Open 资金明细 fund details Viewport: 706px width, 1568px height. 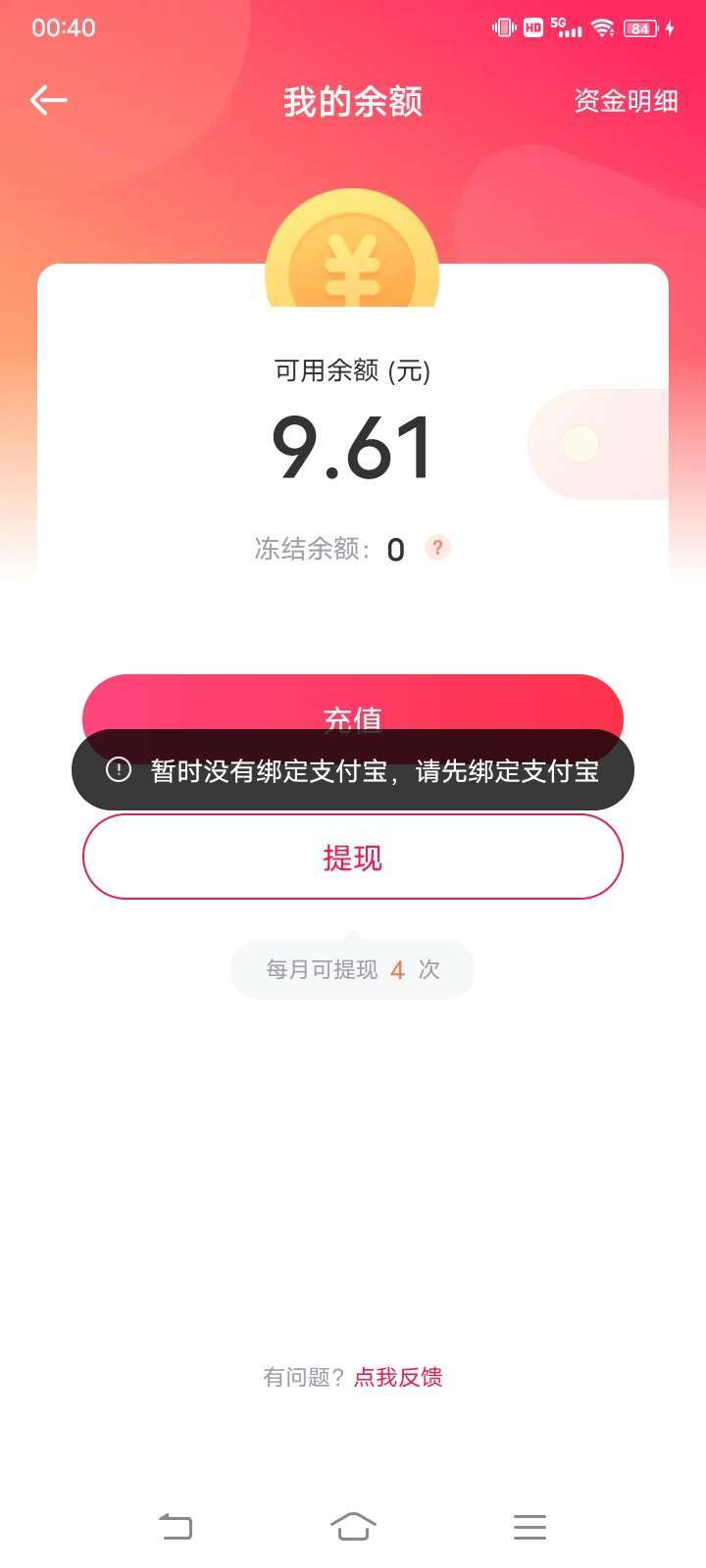(x=626, y=101)
